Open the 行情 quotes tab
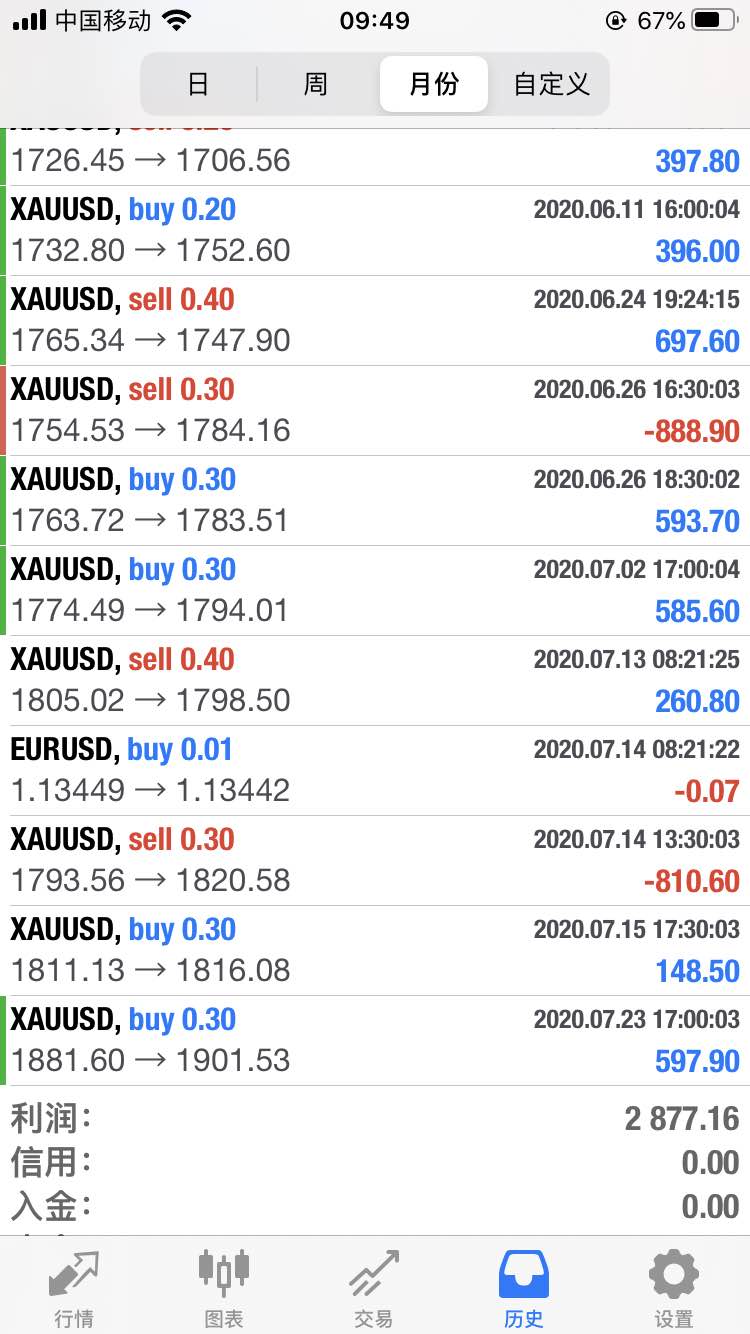Screen dimensions: 750x1334 pos(75,1288)
